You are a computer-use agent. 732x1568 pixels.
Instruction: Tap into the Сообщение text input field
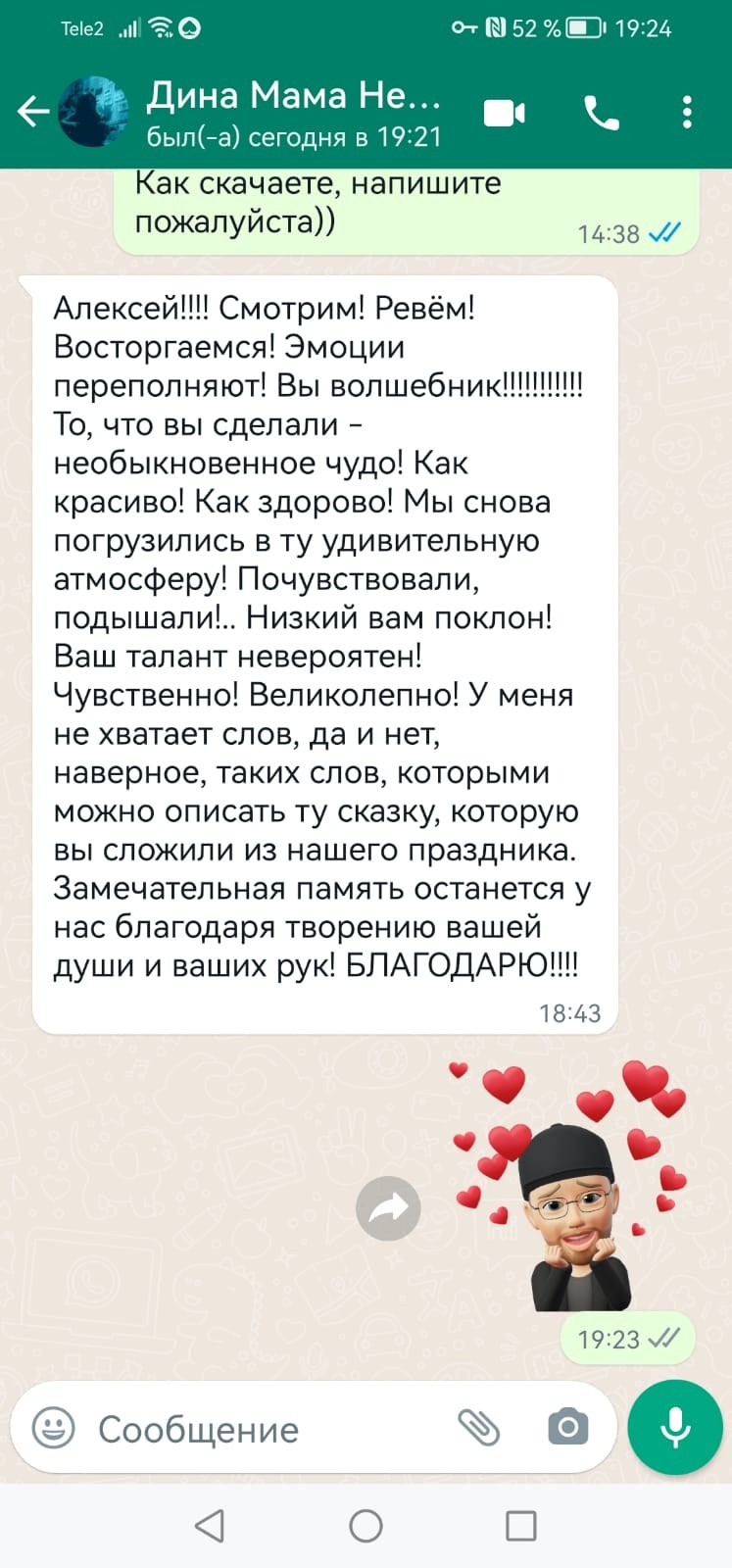245,1428
